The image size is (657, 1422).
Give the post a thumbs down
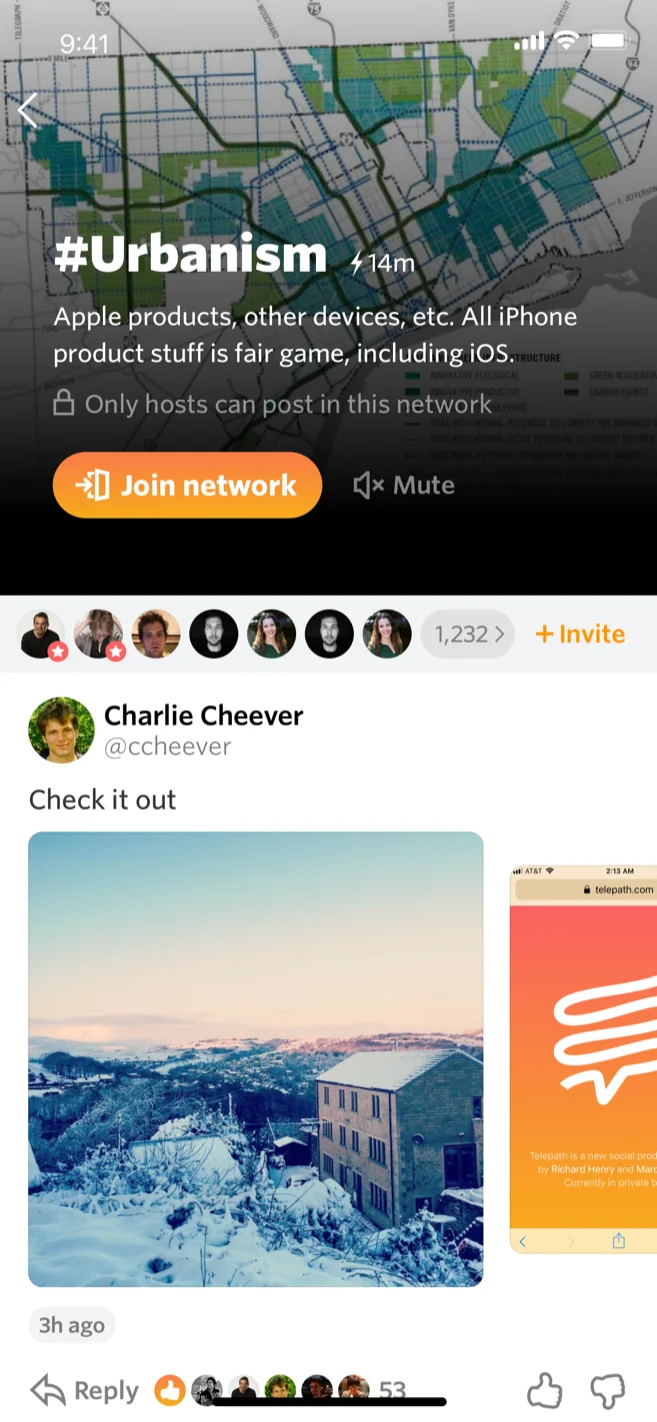[608, 1390]
